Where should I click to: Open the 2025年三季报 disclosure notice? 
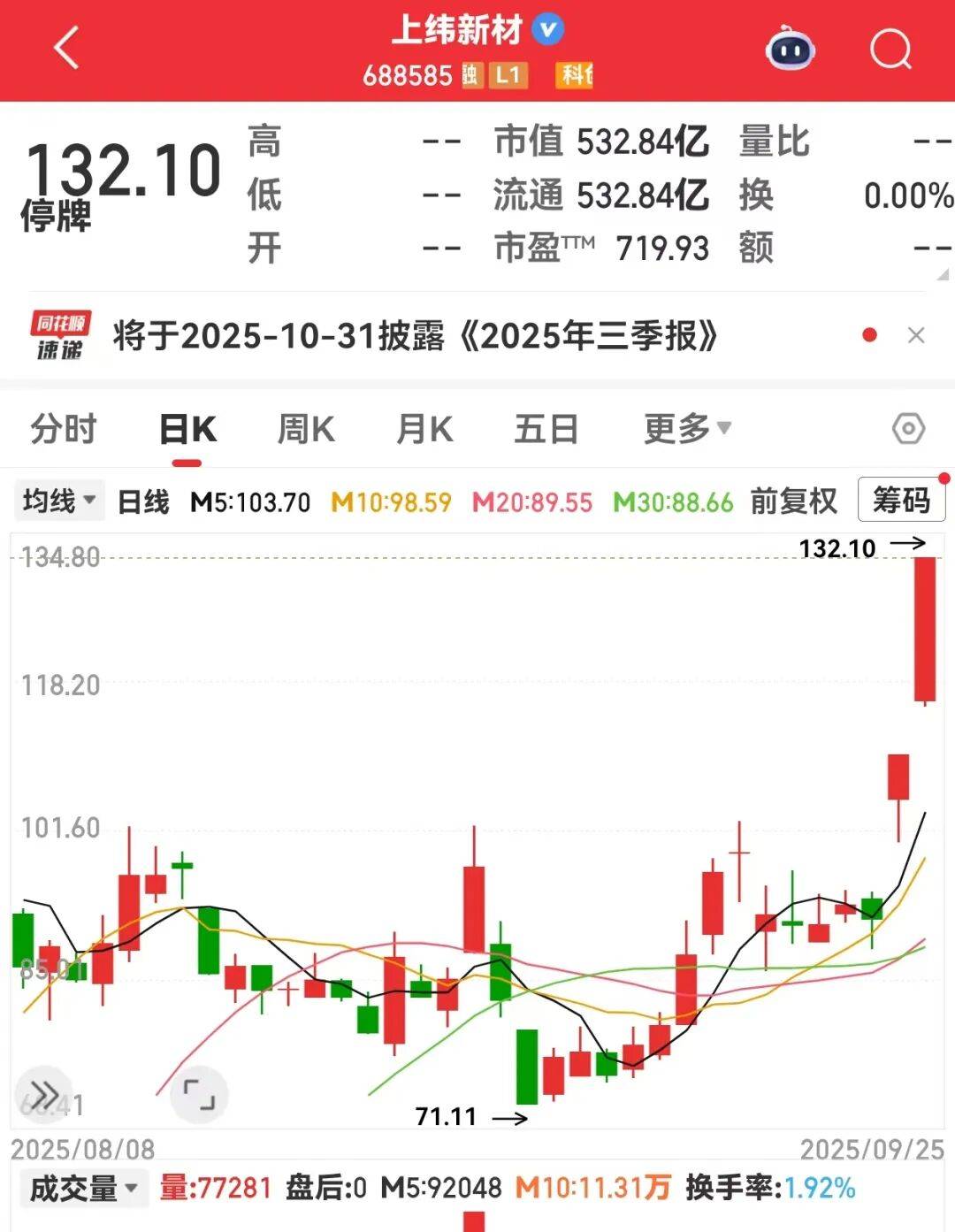(416, 336)
